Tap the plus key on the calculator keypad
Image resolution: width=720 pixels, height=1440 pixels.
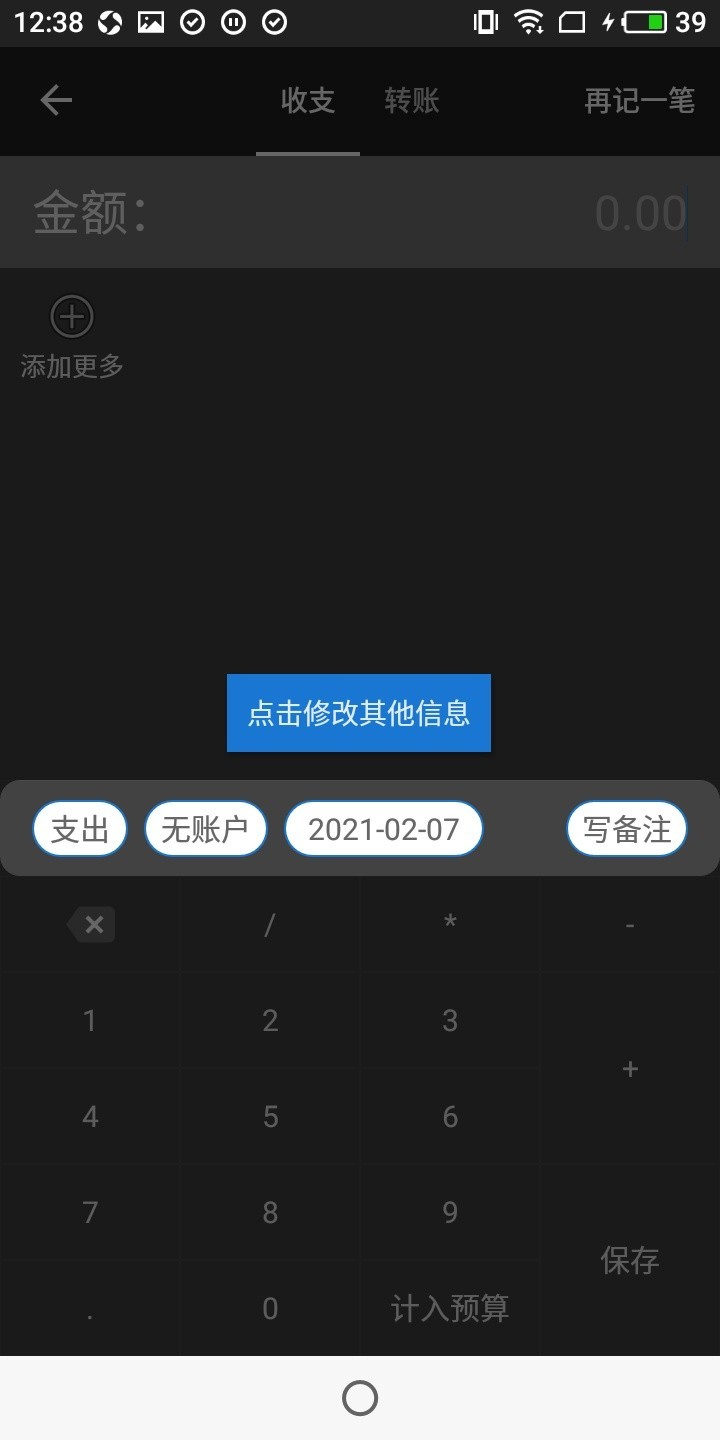click(629, 1068)
